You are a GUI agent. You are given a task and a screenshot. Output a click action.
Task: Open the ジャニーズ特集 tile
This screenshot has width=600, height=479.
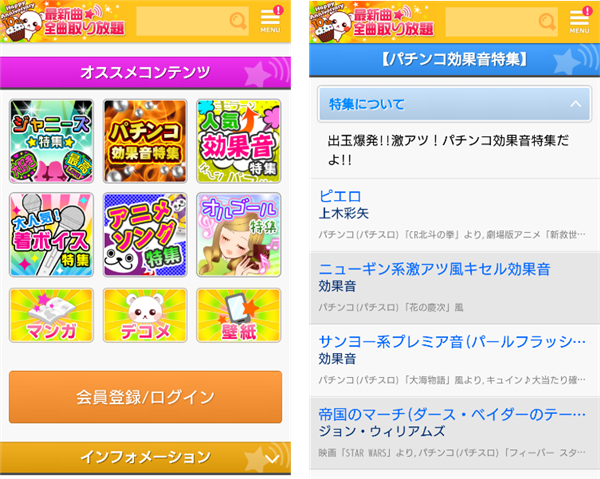pos(51,141)
